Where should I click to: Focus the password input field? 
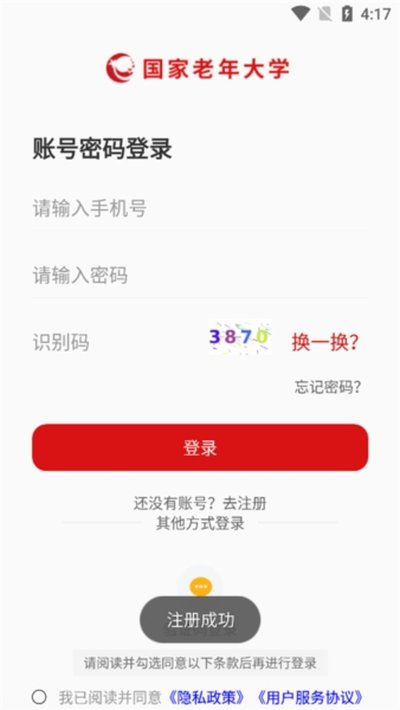pos(199,275)
